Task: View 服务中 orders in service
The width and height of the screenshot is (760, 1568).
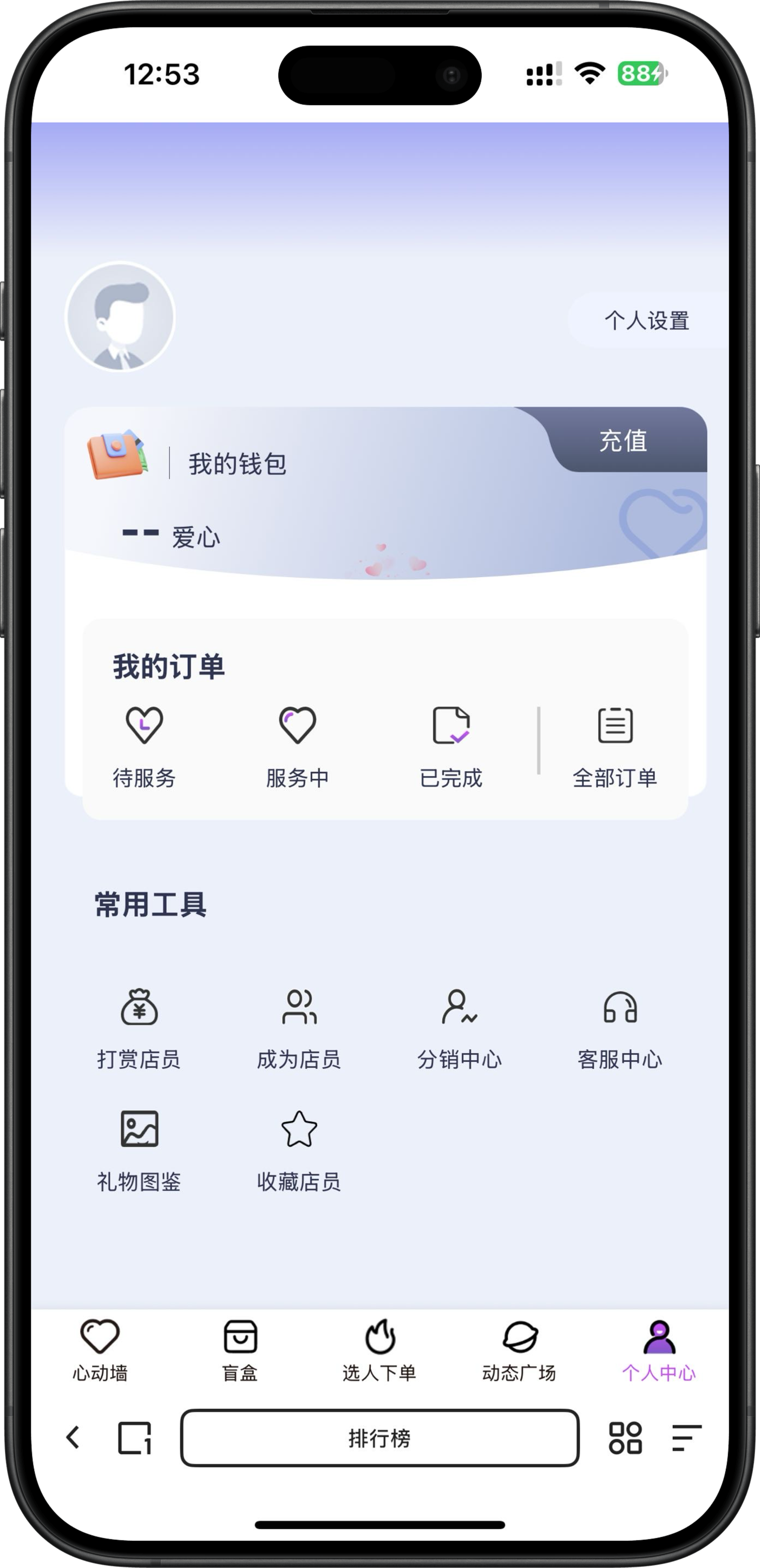Action: 298,746
